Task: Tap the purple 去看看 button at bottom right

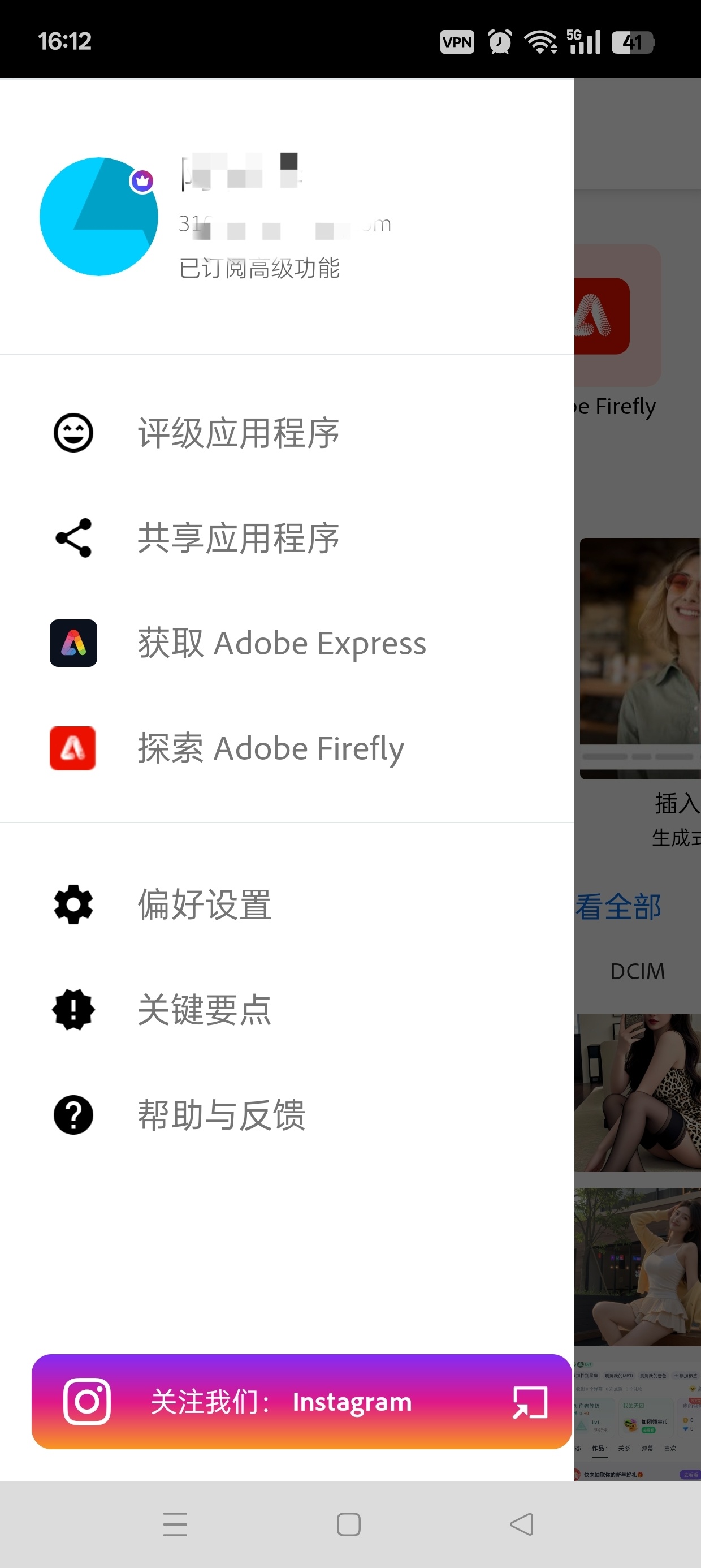Action: 690,1475
